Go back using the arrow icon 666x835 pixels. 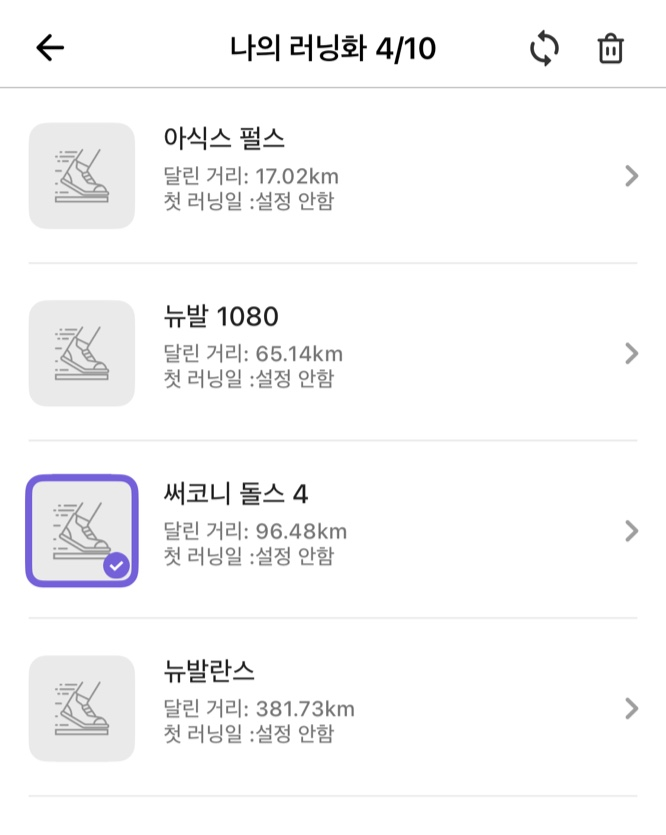[x=50, y=48]
